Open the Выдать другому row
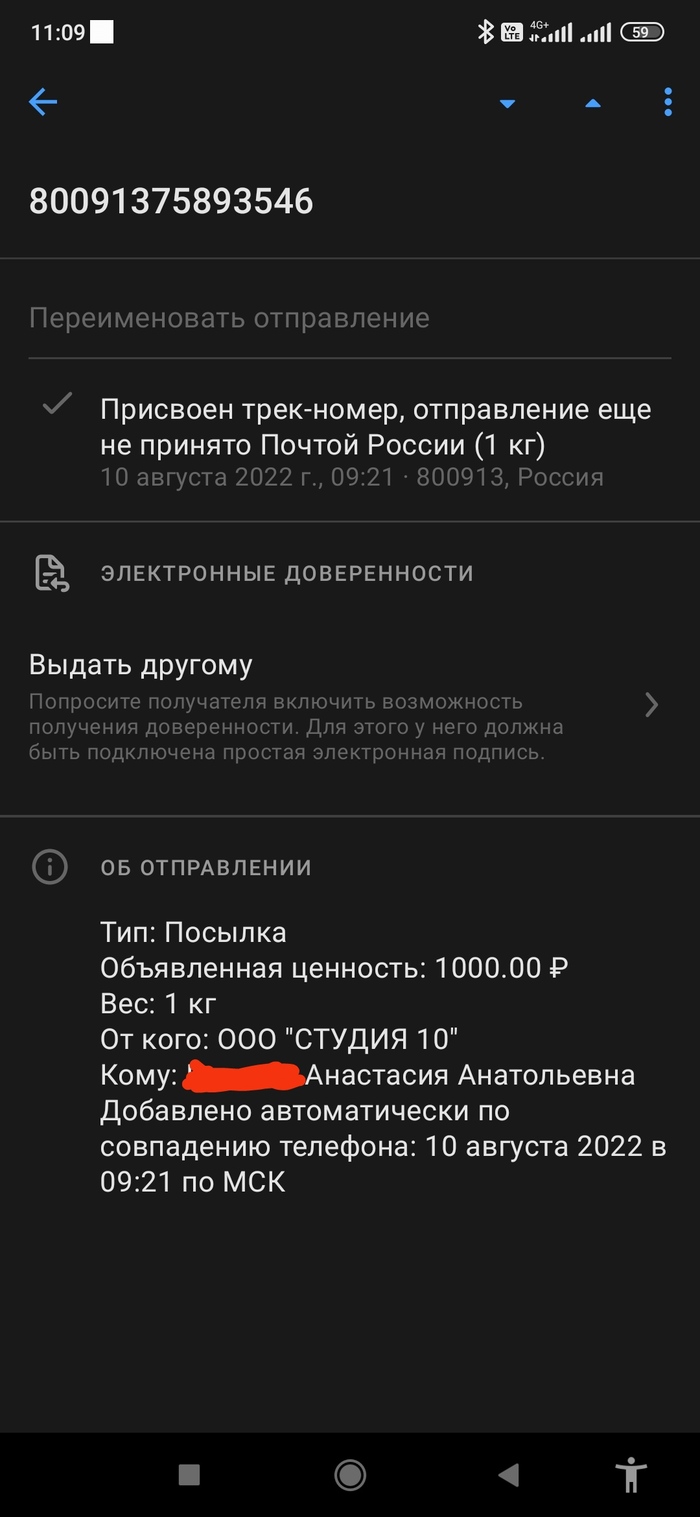 pos(349,706)
